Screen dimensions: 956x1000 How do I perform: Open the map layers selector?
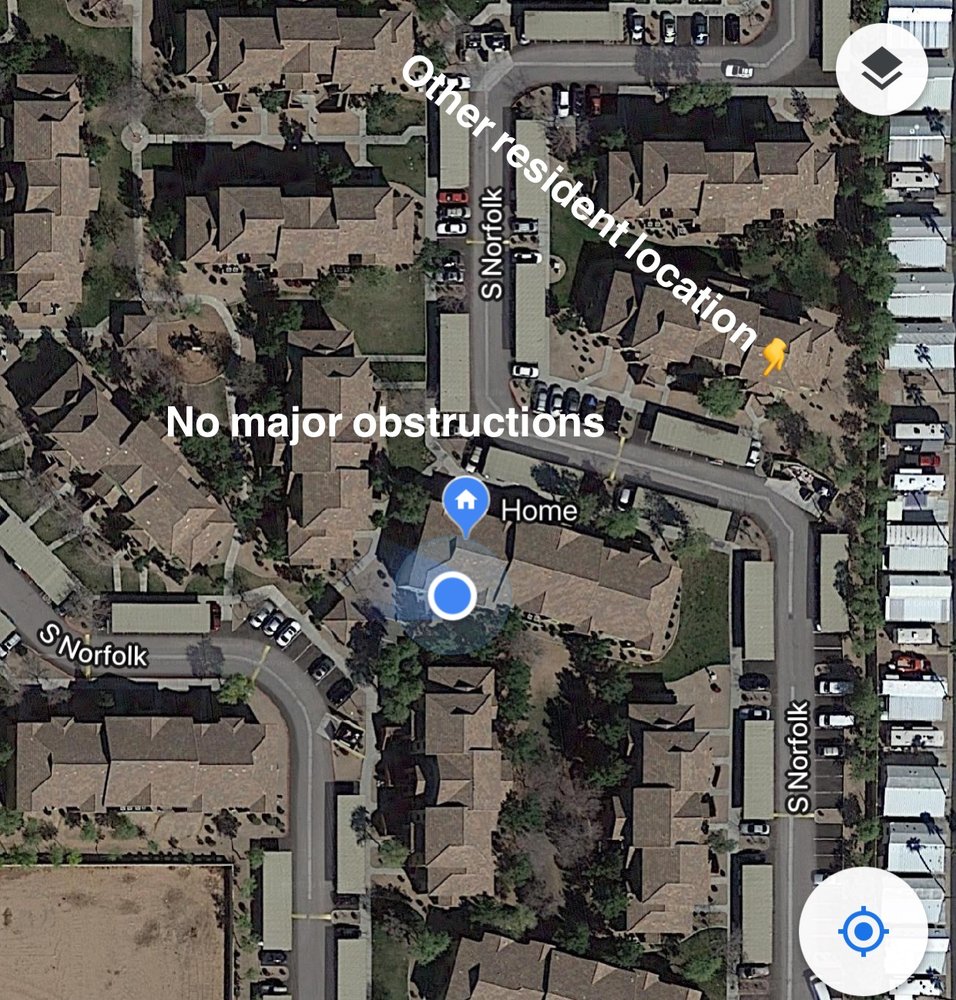(881, 68)
